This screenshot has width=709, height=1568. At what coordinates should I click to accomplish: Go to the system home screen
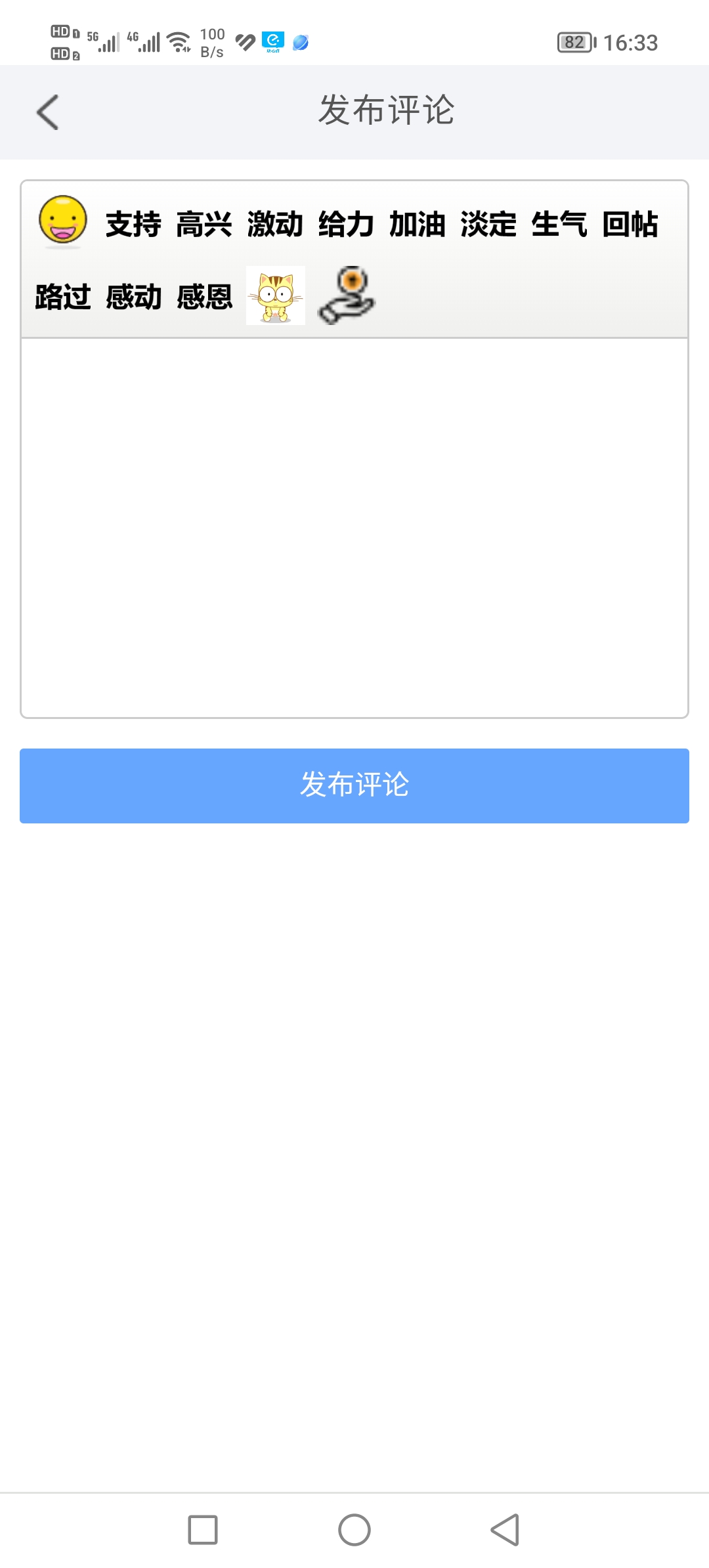pyautogui.click(x=354, y=1530)
